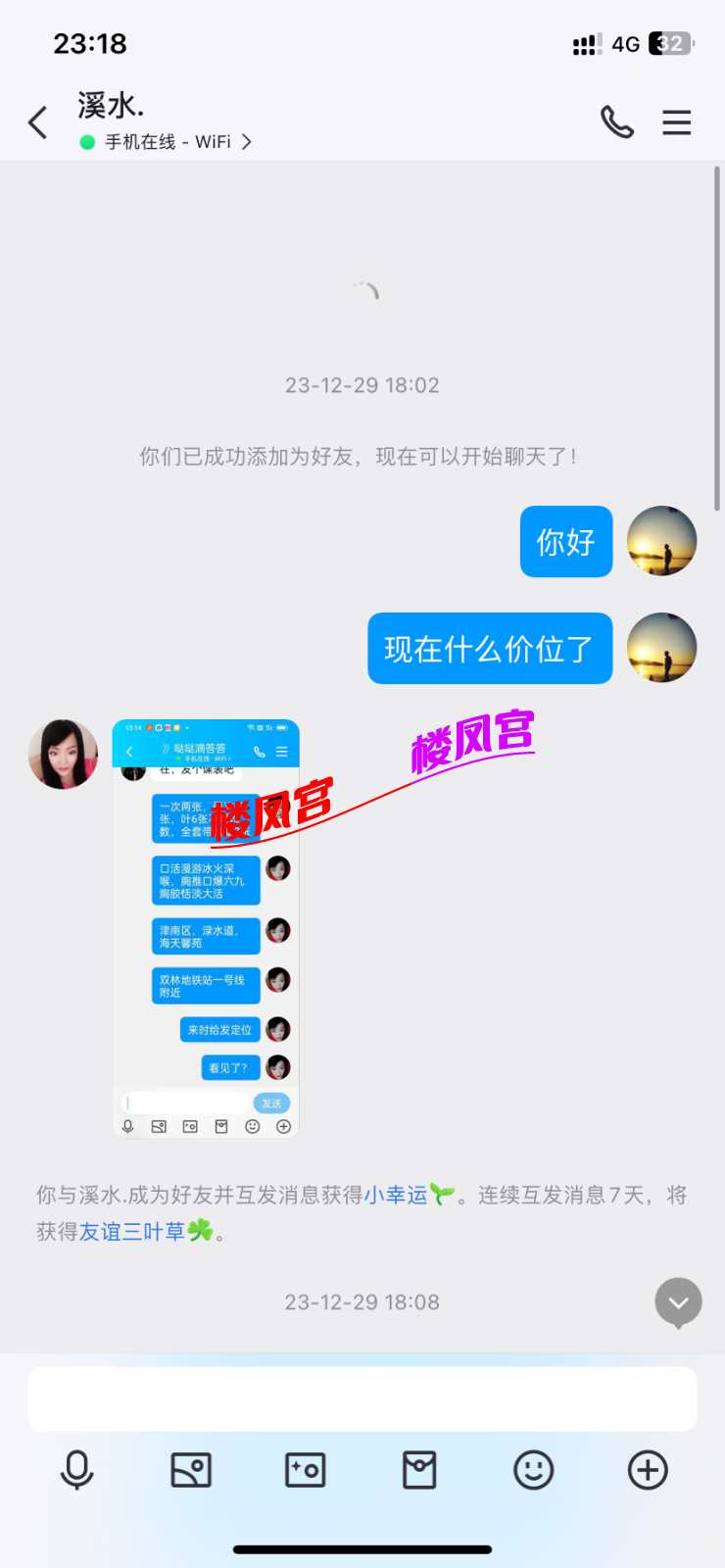Open the red packet icon

coord(419,1470)
